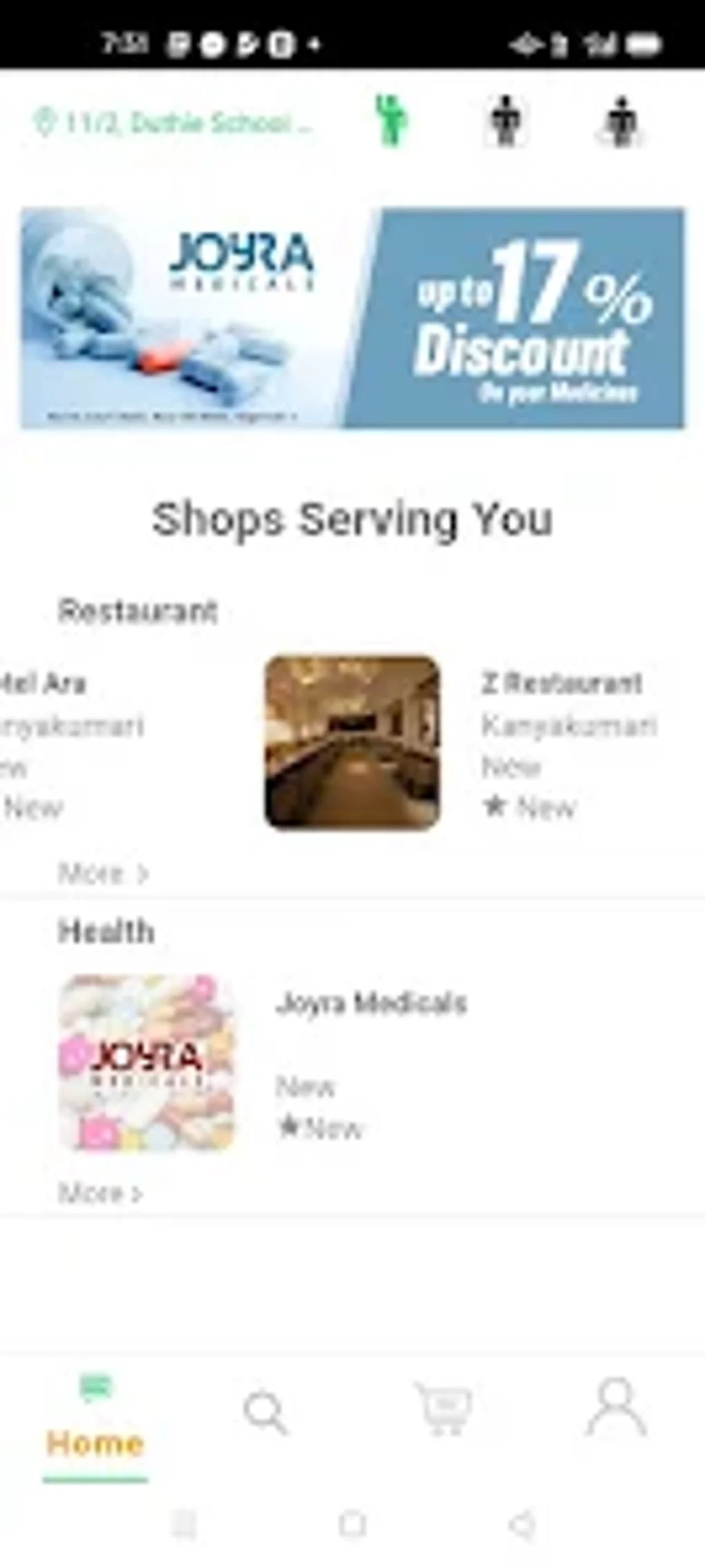Switch to the Home tab

coord(95,1416)
